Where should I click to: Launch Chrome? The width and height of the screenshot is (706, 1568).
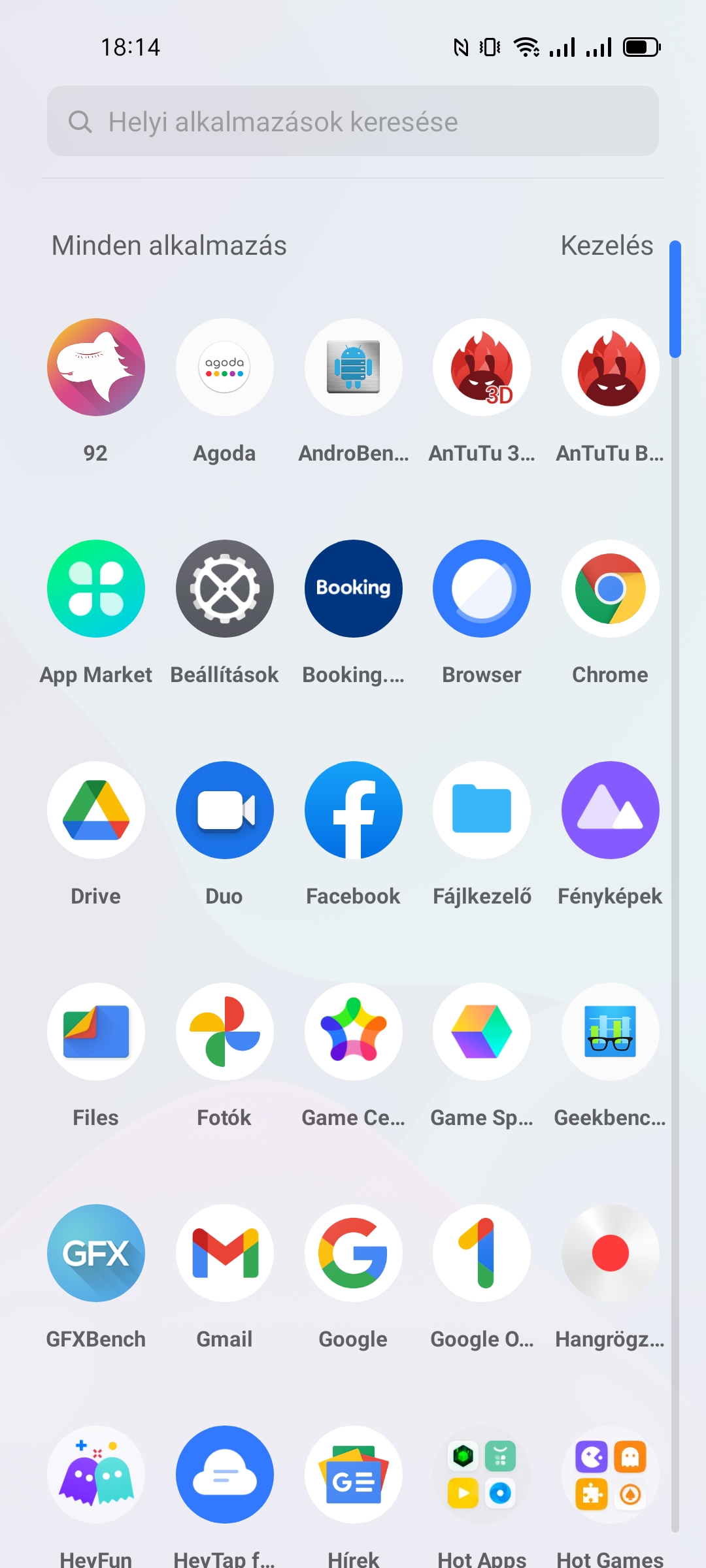click(610, 589)
